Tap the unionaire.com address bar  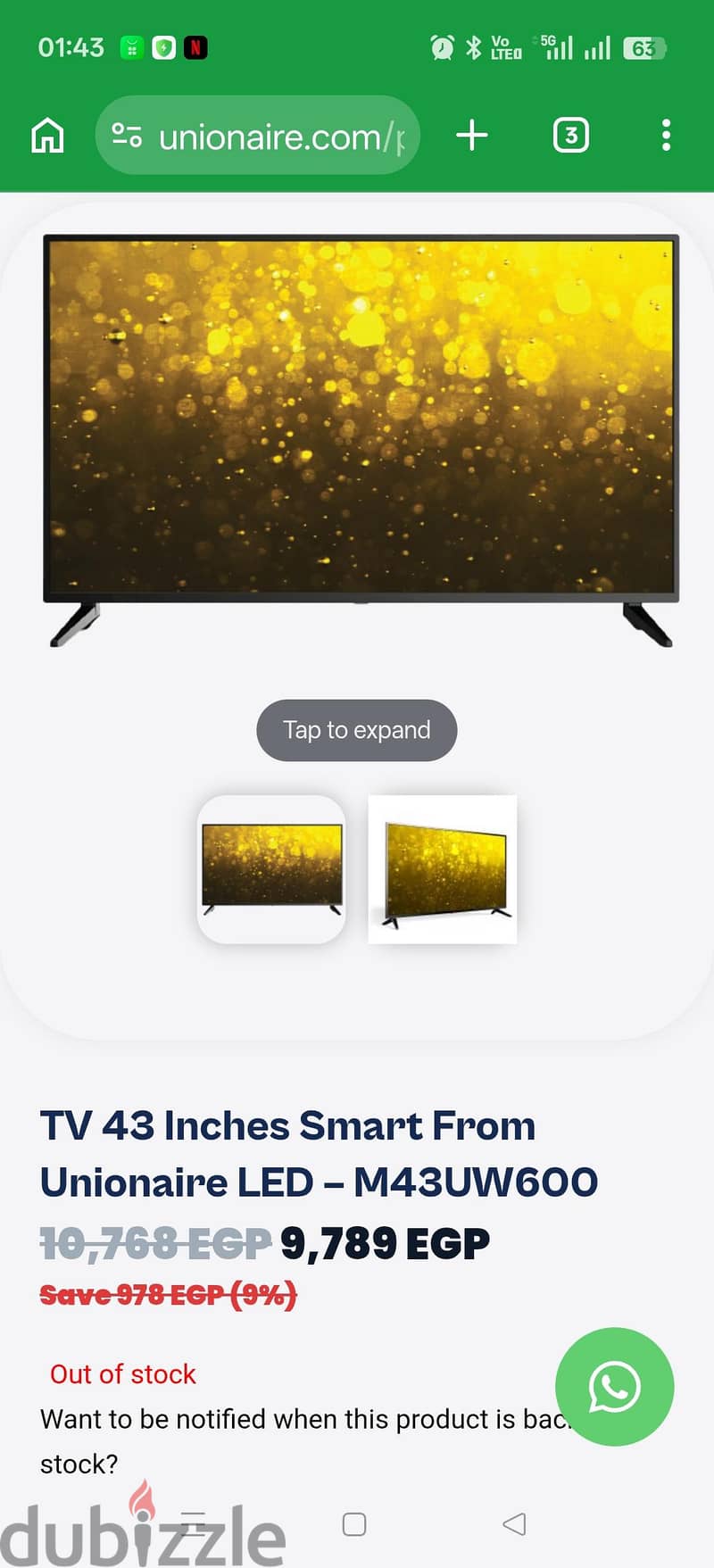258,136
